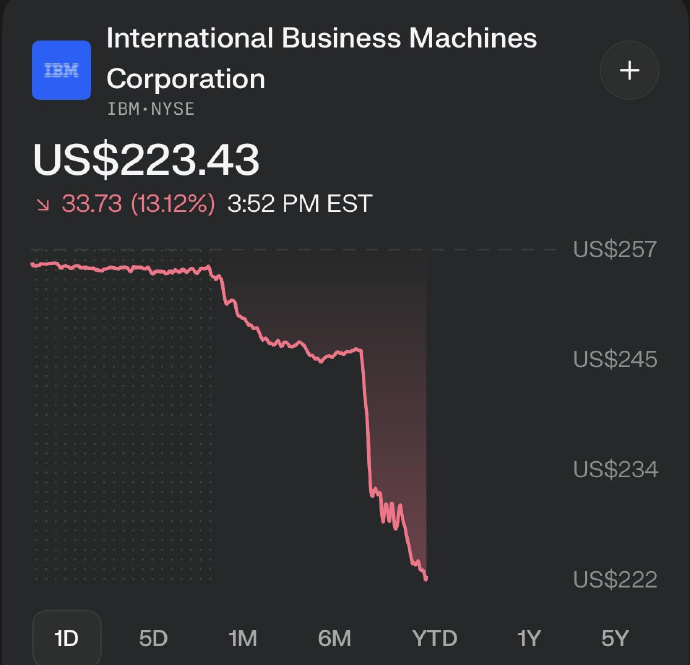Show the 1M price chart
The image size is (690, 665).
(x=243, y=638)
